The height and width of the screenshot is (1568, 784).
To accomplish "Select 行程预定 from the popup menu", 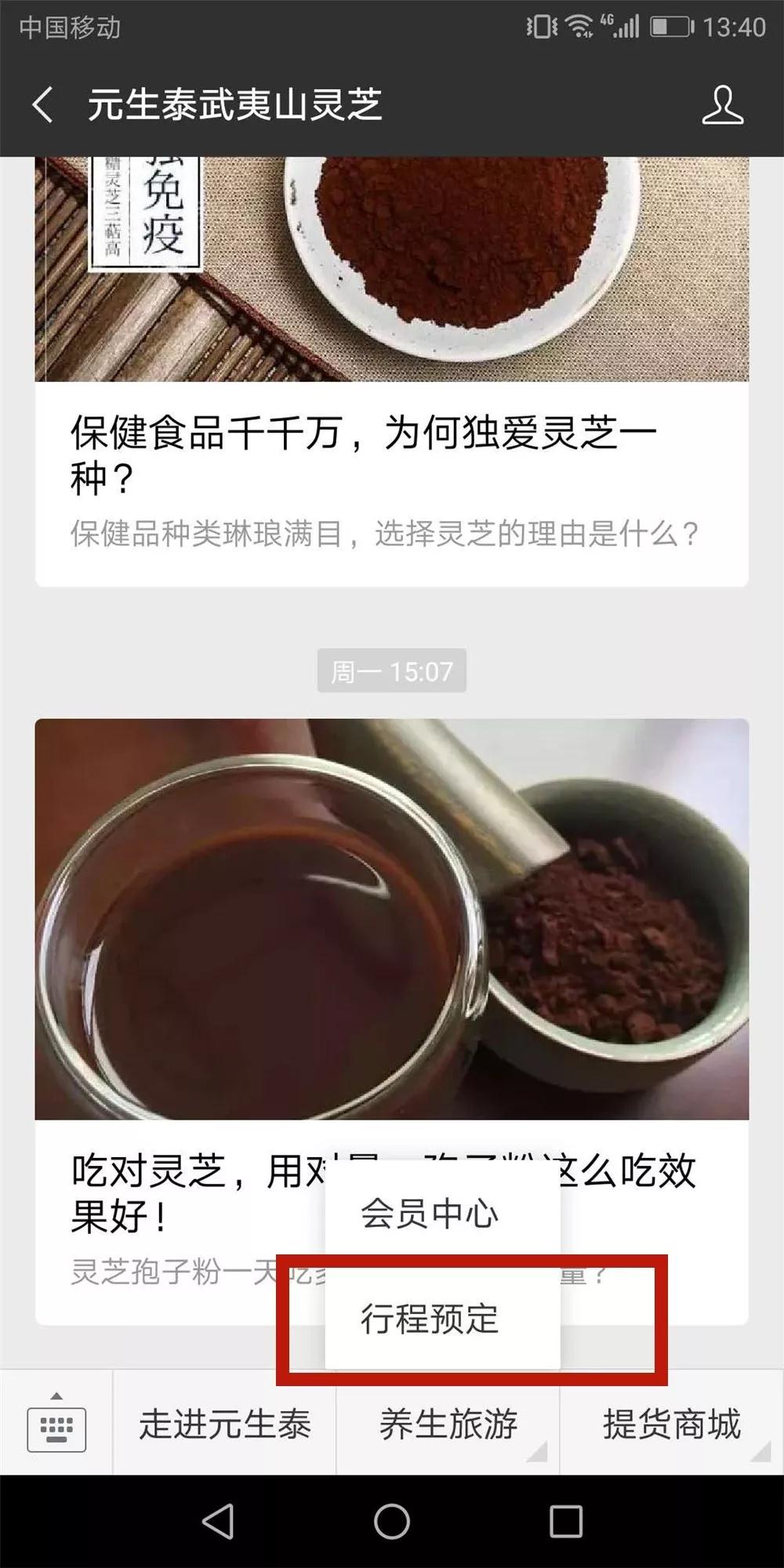I will coord(430,1319).
